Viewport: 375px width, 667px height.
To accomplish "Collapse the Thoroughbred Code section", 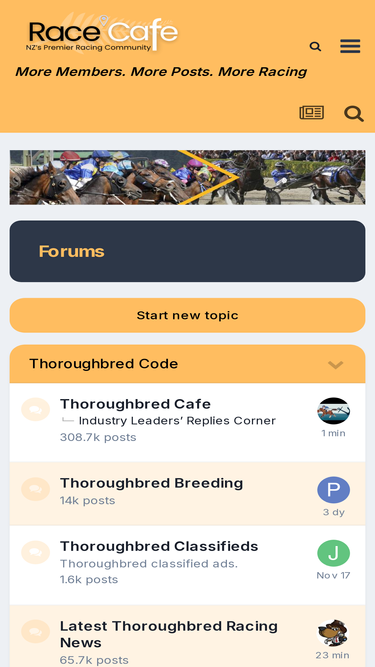I will pos(335,365).
